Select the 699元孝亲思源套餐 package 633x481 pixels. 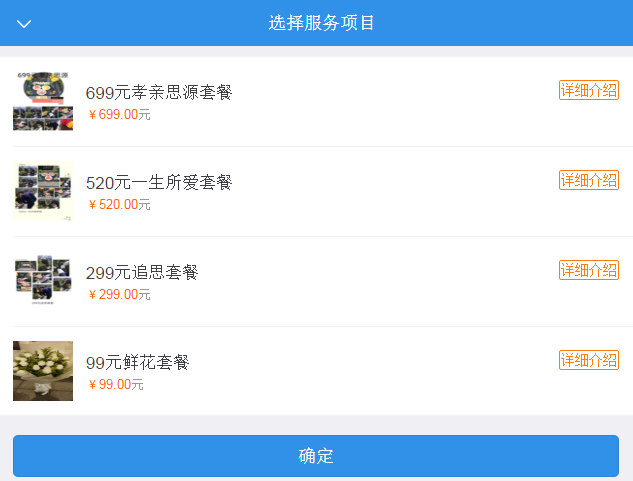(159, 93)
